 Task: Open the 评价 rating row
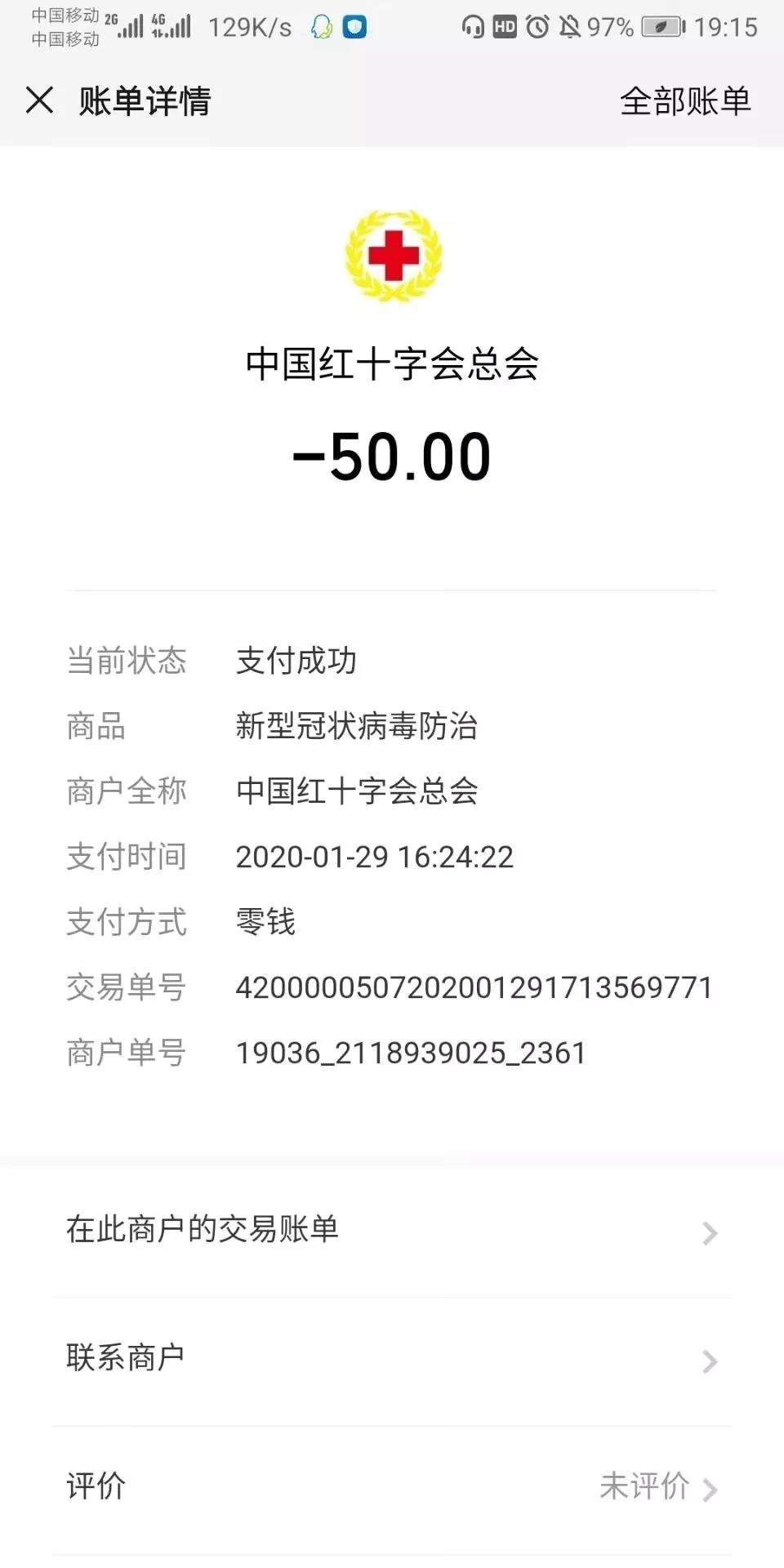click(x=392, y=1487)
